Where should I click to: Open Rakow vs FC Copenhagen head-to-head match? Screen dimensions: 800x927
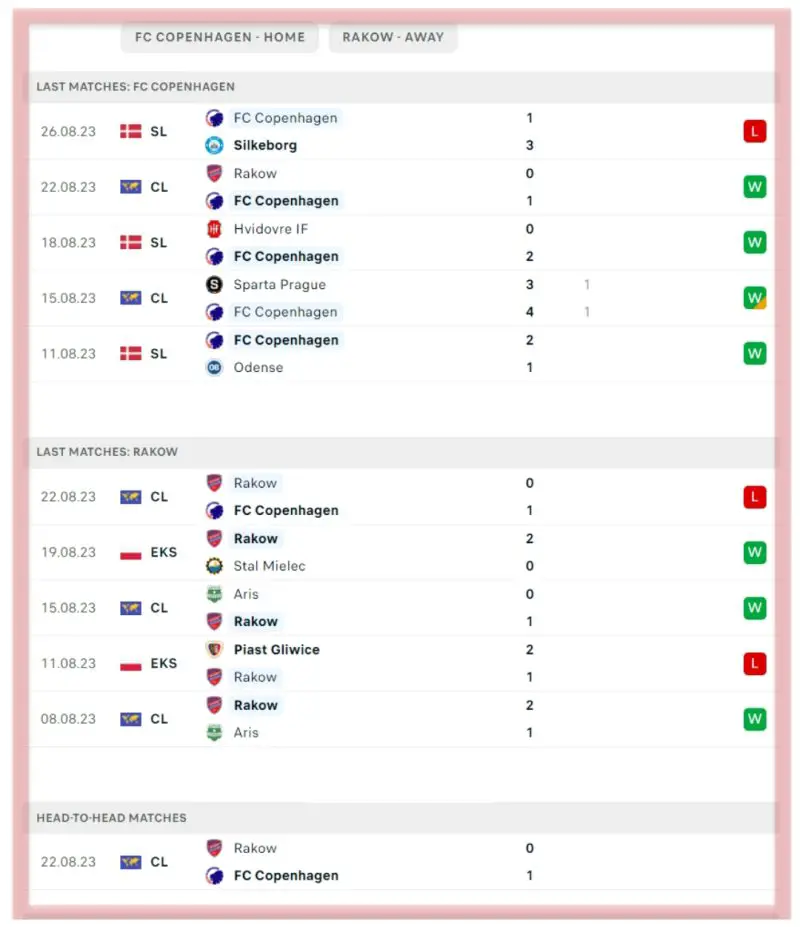tap(400, 861)
